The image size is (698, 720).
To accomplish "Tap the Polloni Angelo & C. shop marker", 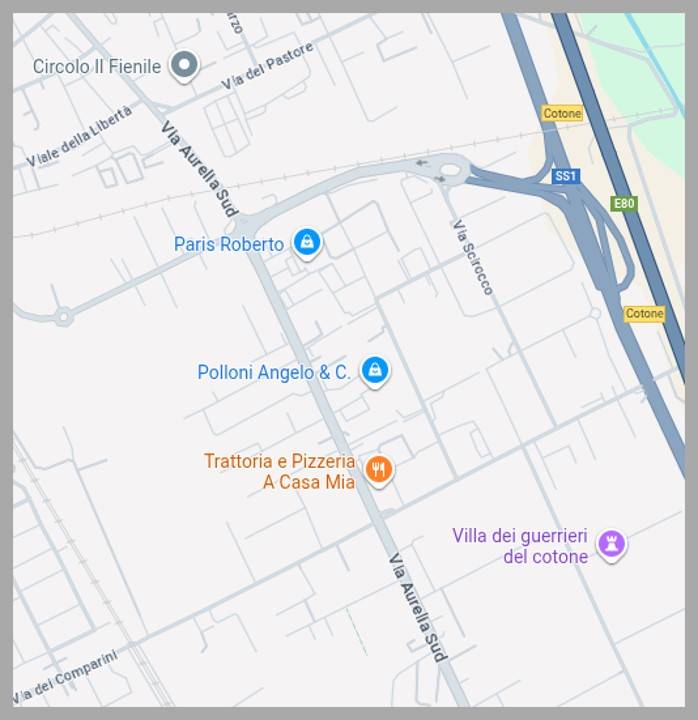I will [x=375, y=371].
